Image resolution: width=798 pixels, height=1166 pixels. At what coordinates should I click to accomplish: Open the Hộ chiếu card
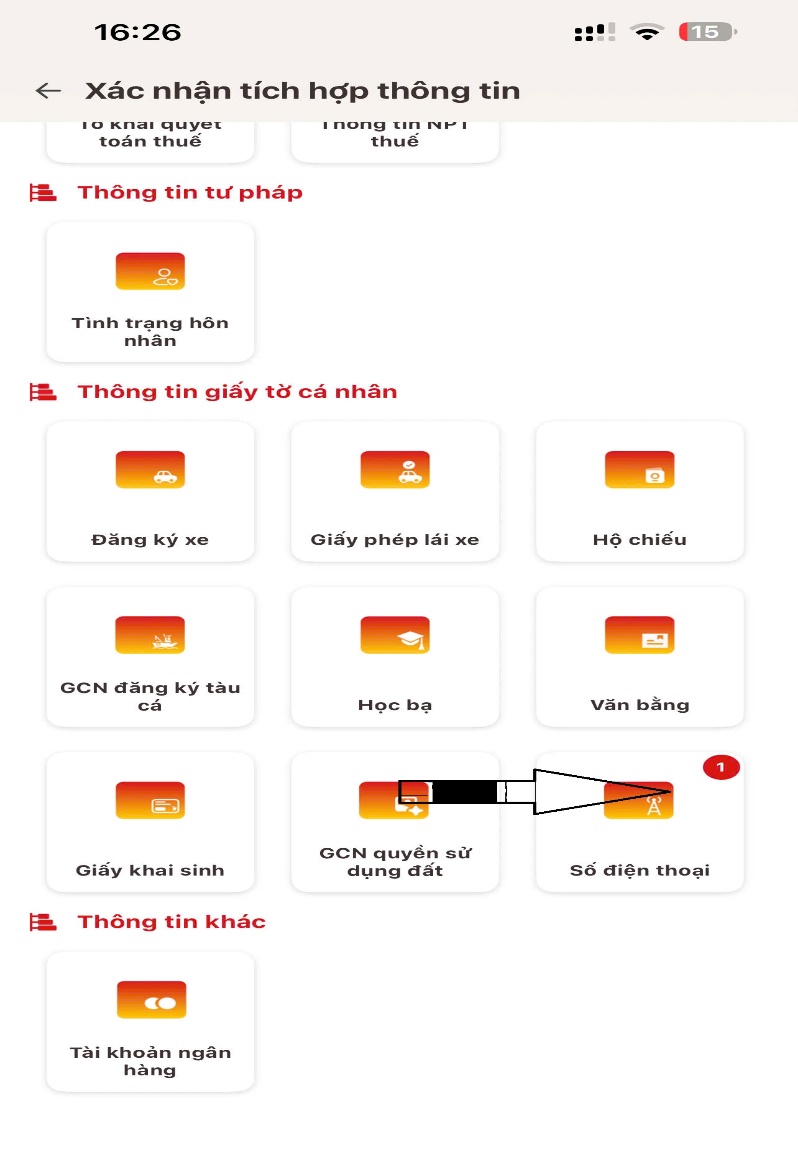click(x=640, y=491)
